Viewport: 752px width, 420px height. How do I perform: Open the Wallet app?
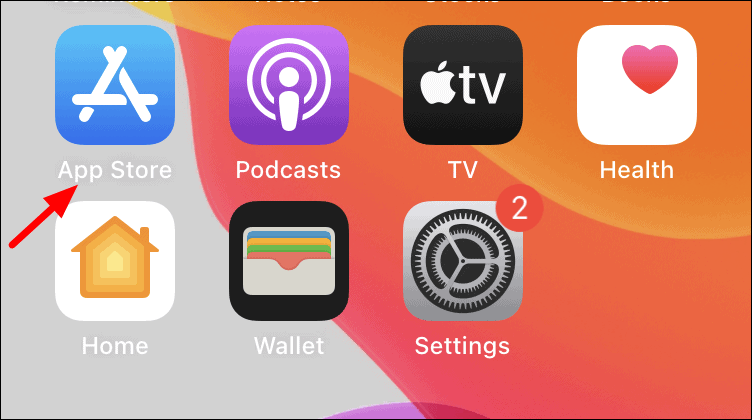click(288, 260)
